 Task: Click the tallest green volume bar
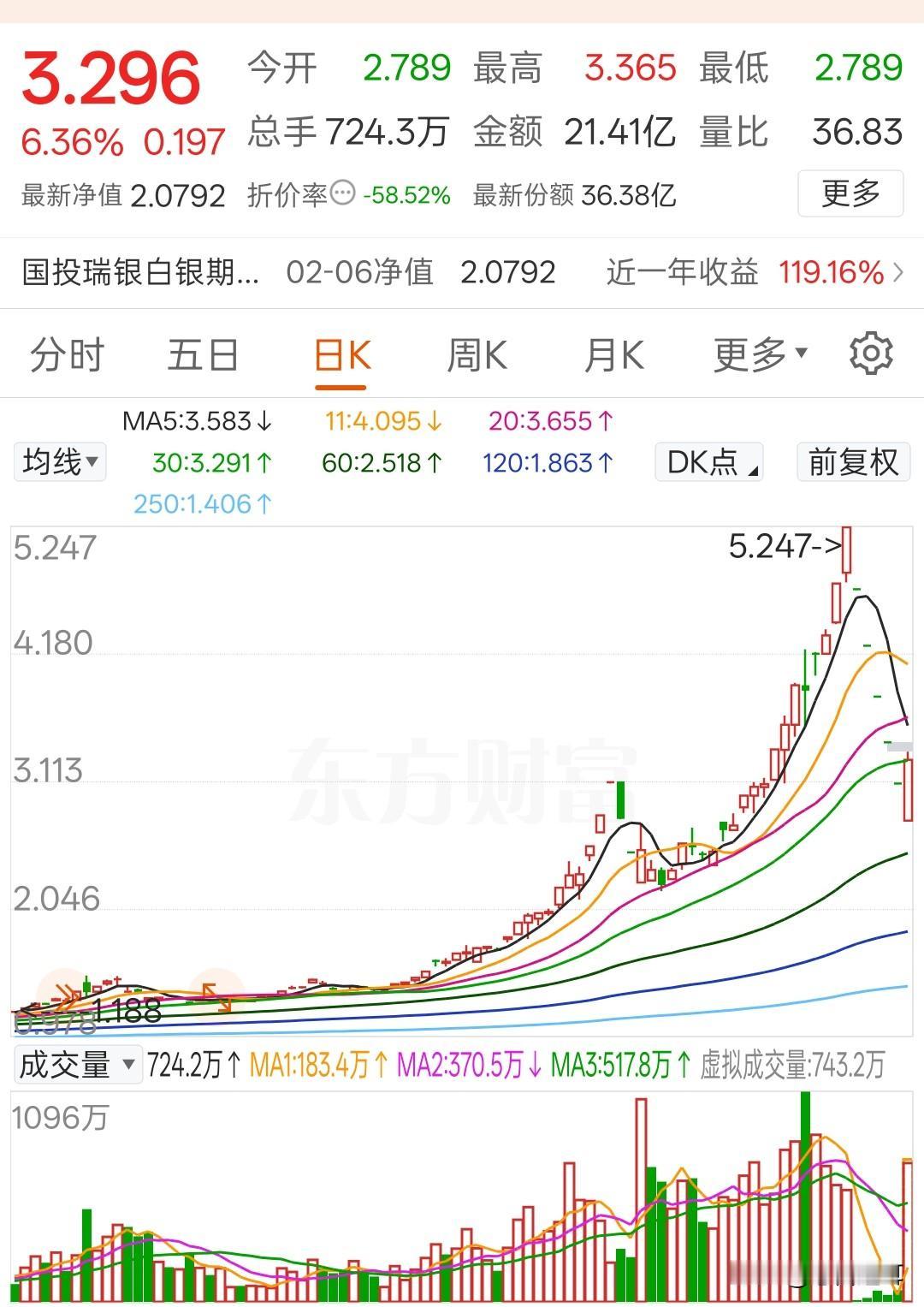(804, 1198)
